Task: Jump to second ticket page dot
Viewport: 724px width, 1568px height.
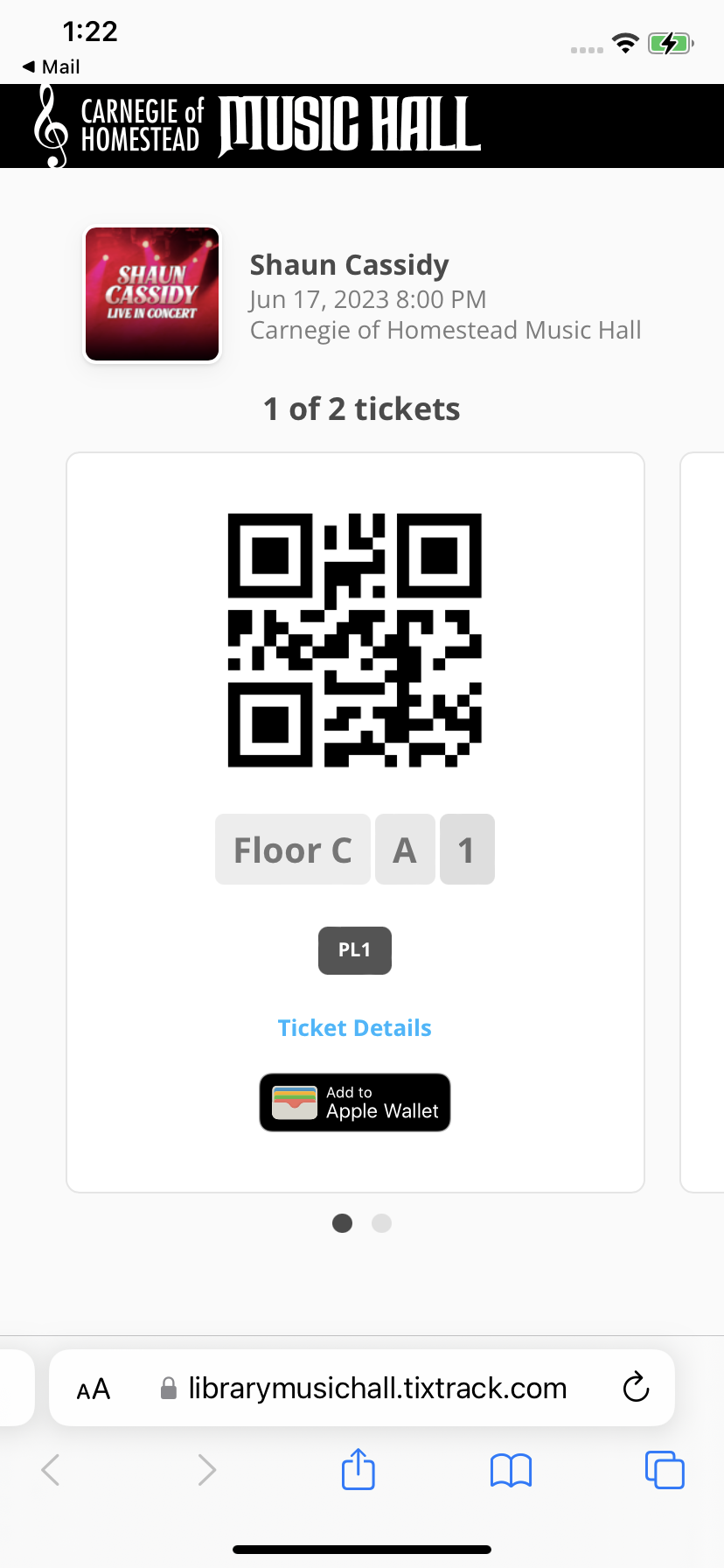Action: click(381, 1223)
